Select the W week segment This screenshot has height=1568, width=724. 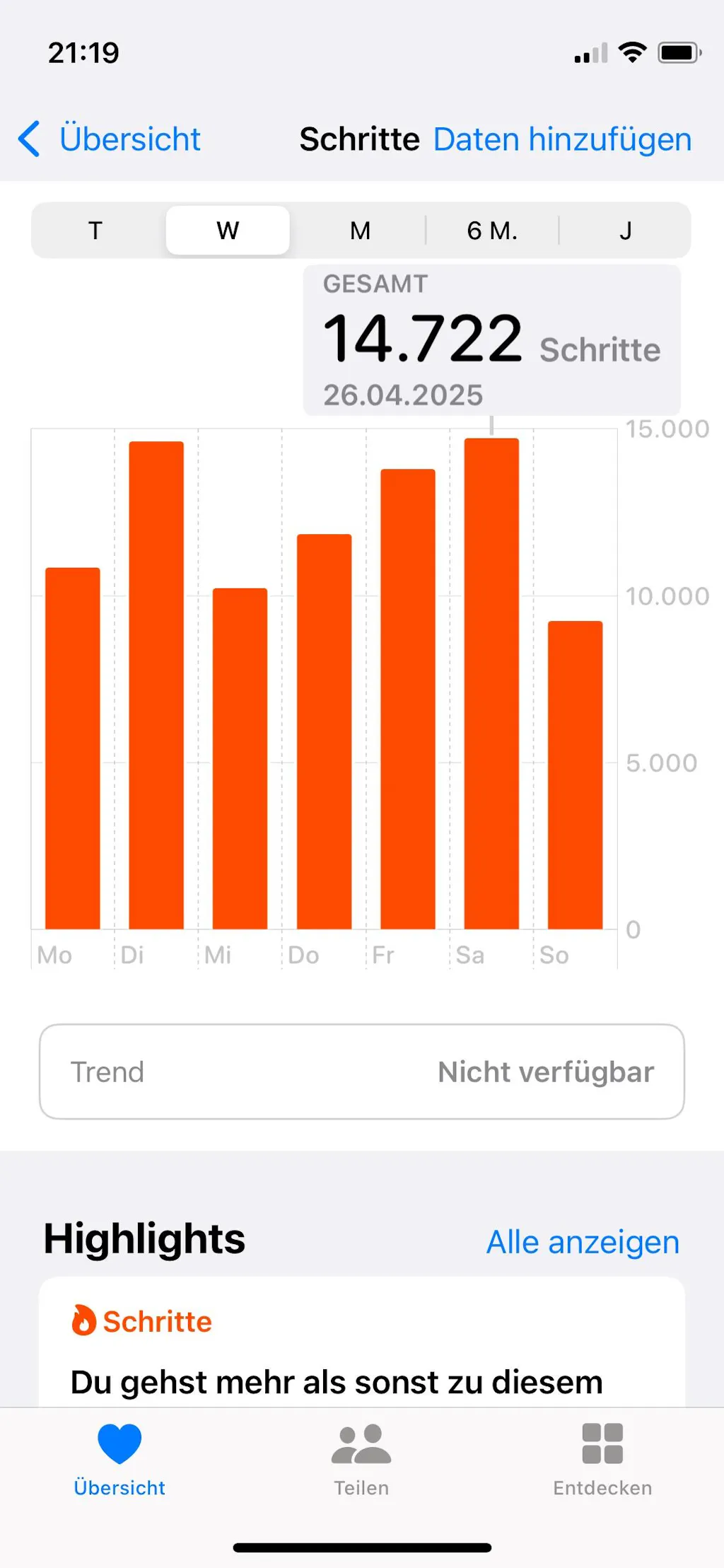228,231
